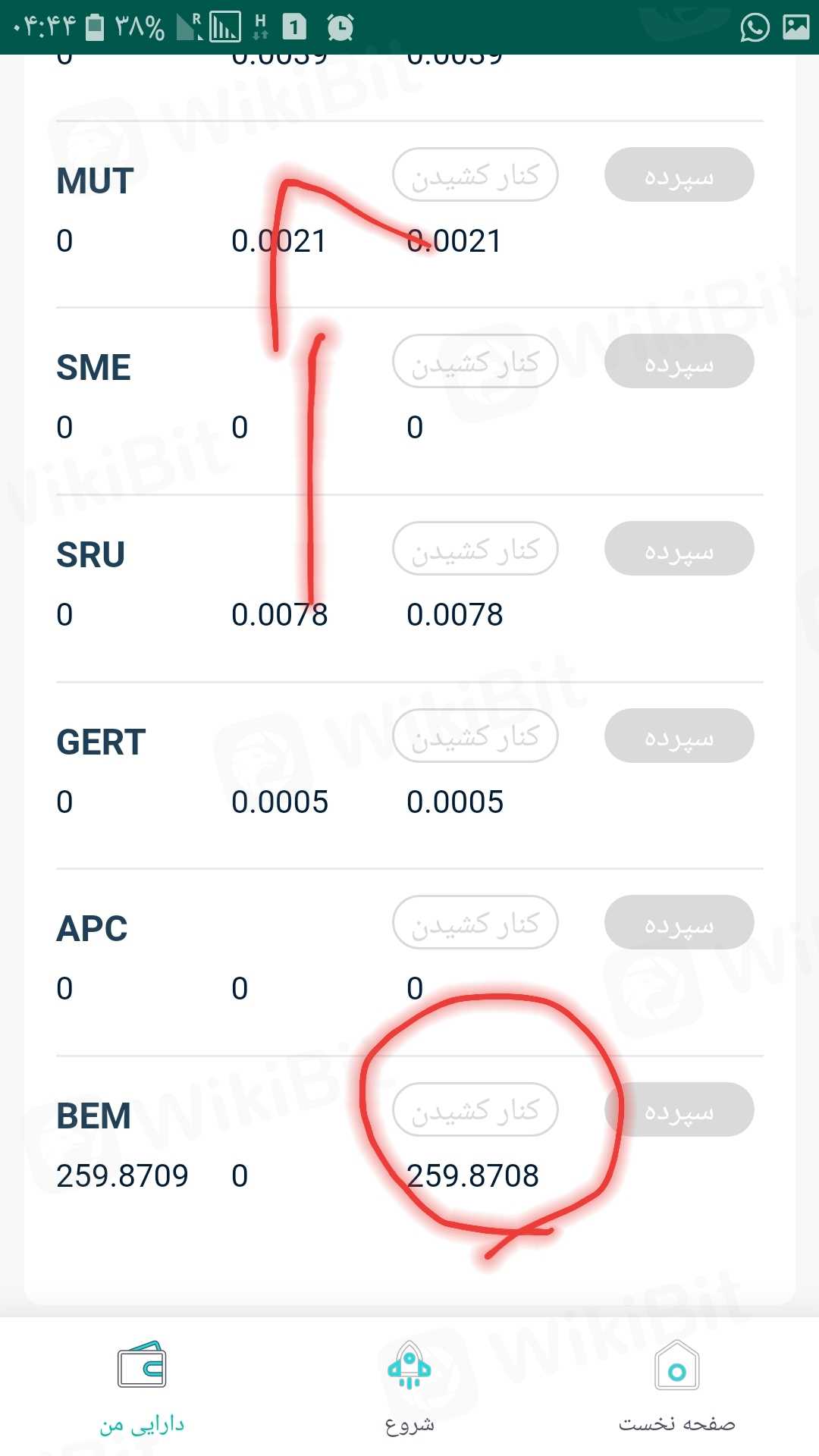Open the شروع (Start) tab

[409, 1388]
